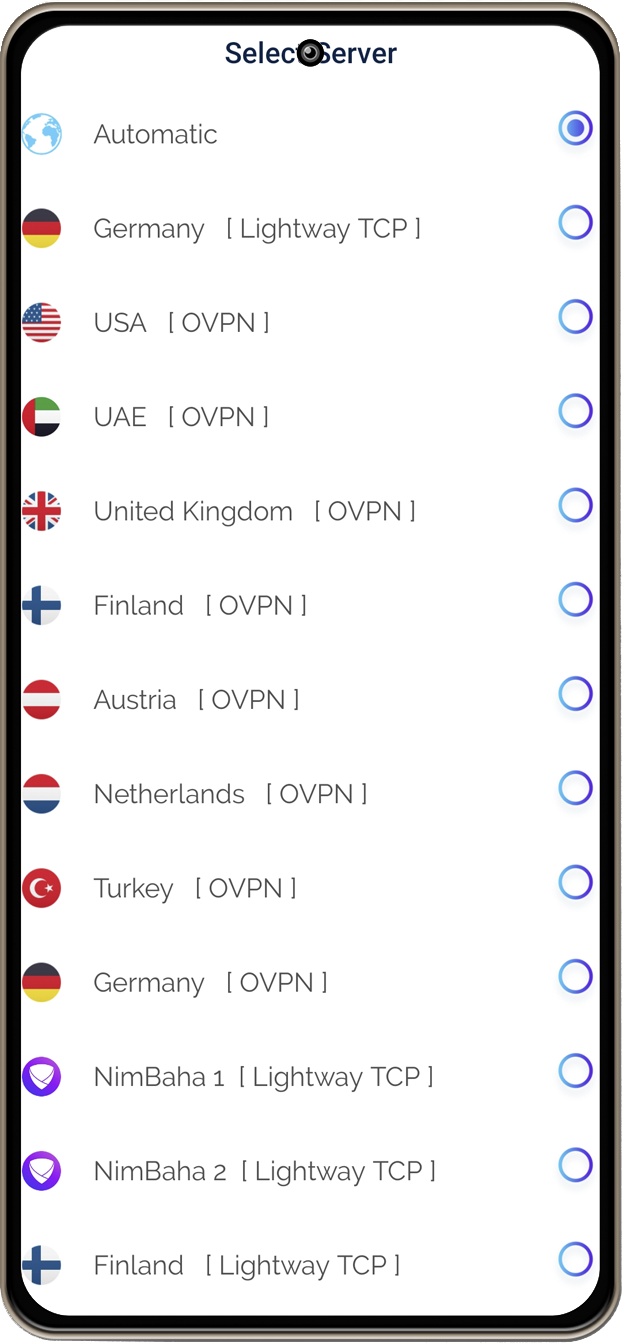This screenshot has width=622, height=1343.
Task: Select the Austria OVPN server
Action: click(310, 699)
